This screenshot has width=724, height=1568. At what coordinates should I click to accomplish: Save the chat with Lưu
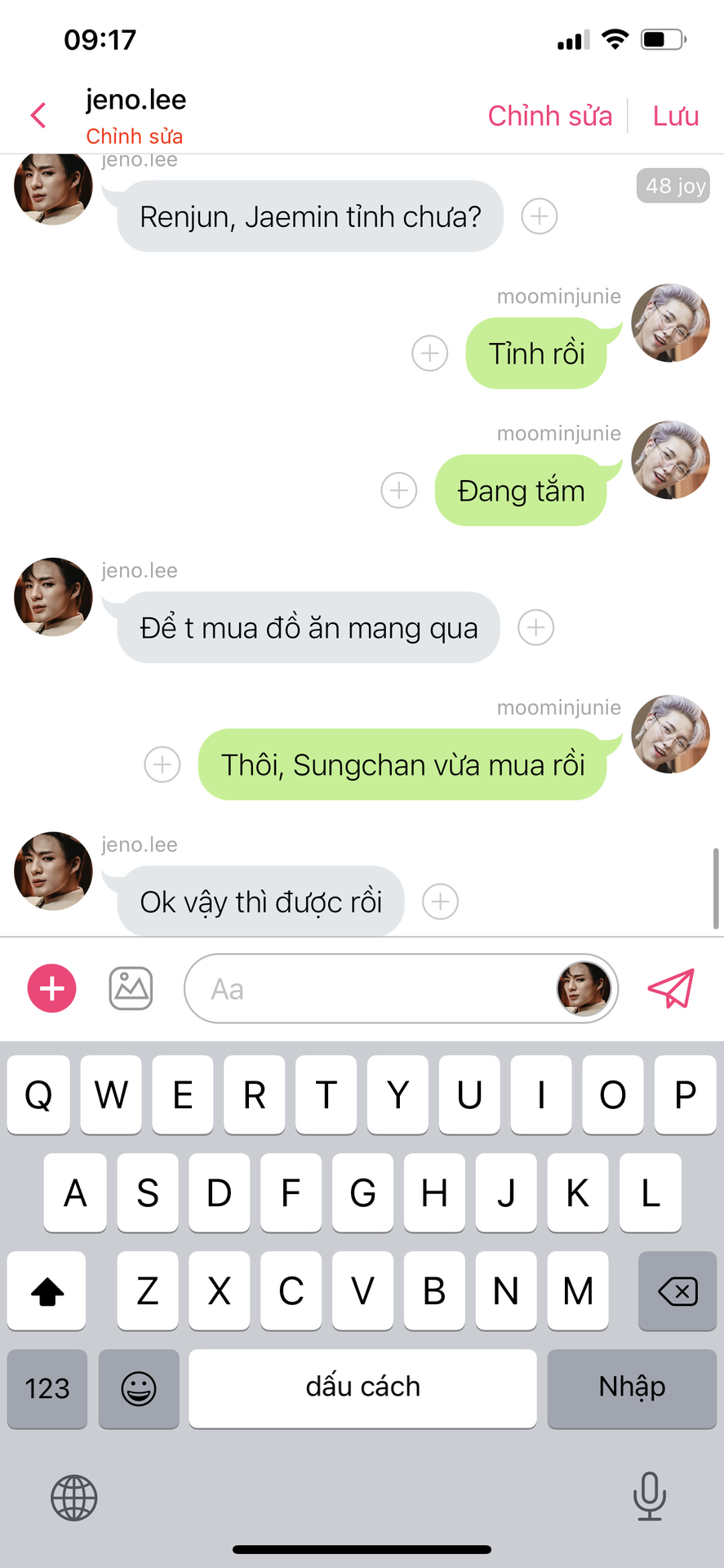(676, 116)
